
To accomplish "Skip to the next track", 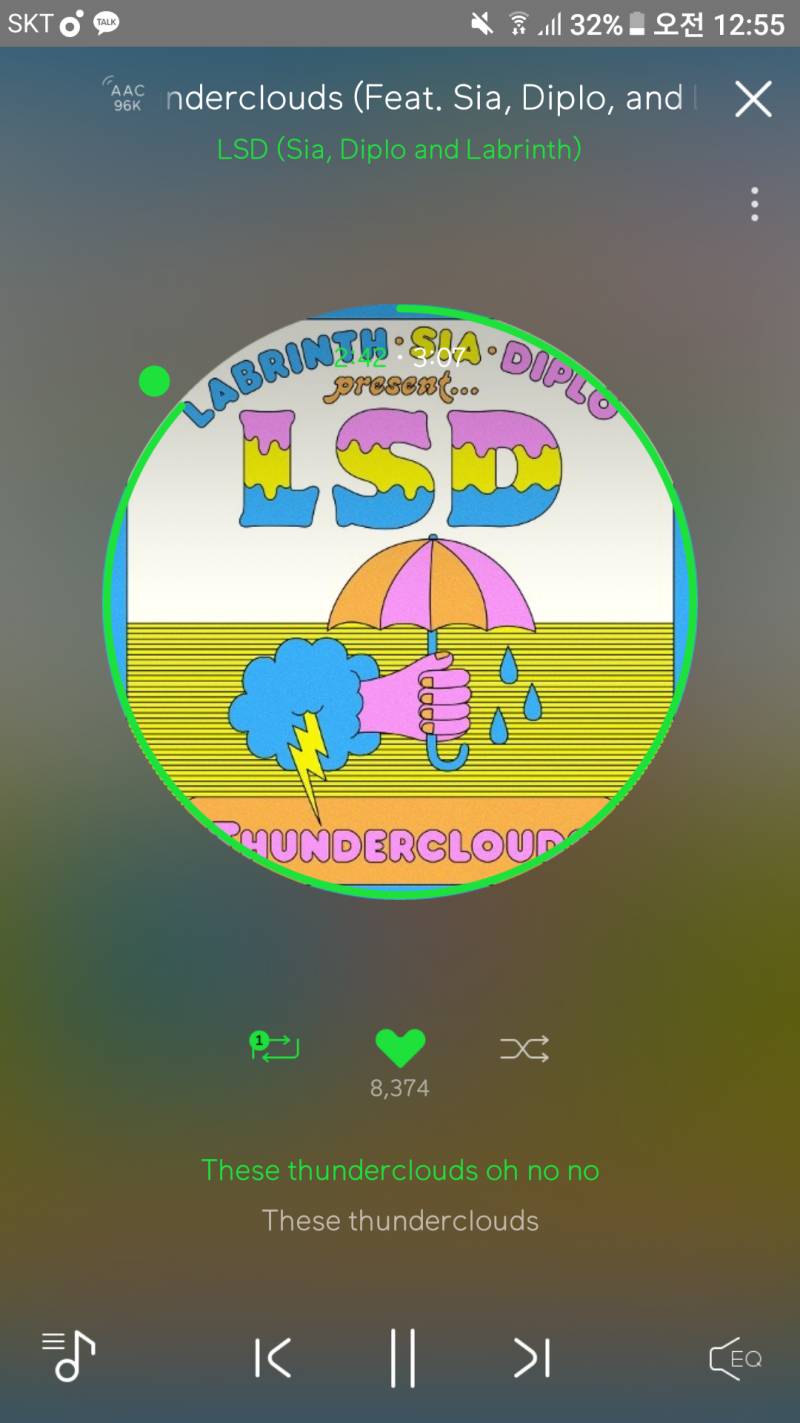I will [532, 1357].
